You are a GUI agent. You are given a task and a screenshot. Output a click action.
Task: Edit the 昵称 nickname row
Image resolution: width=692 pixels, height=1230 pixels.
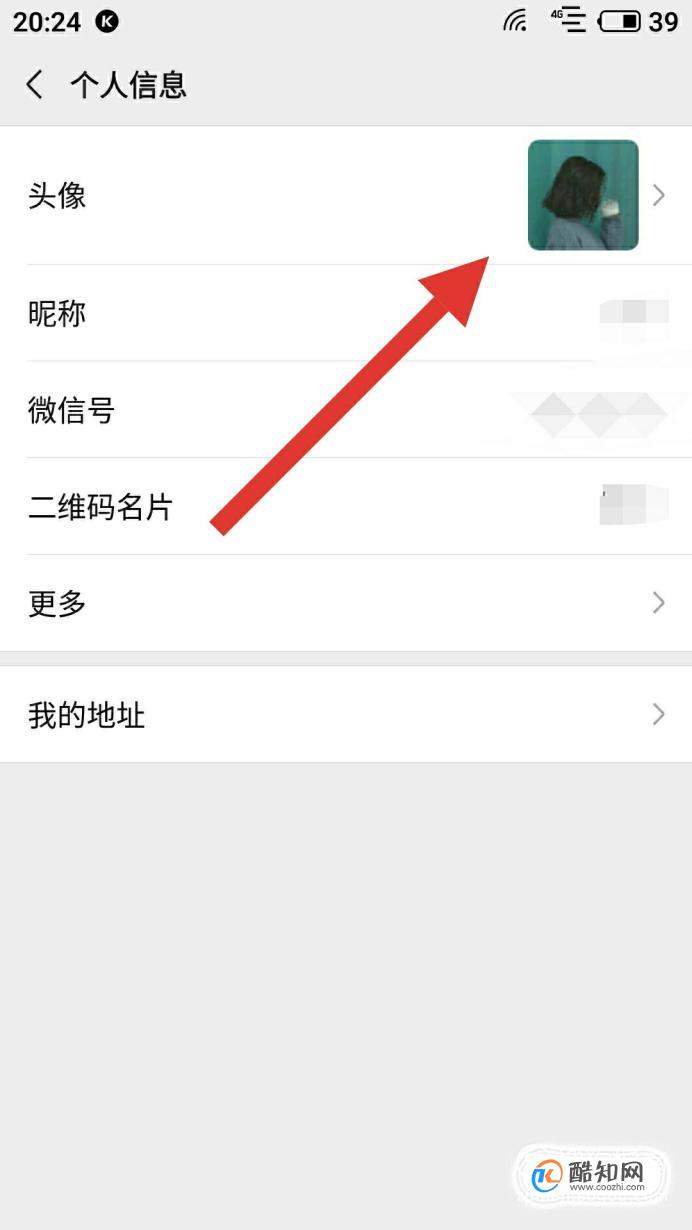click(x=346, y=314)
